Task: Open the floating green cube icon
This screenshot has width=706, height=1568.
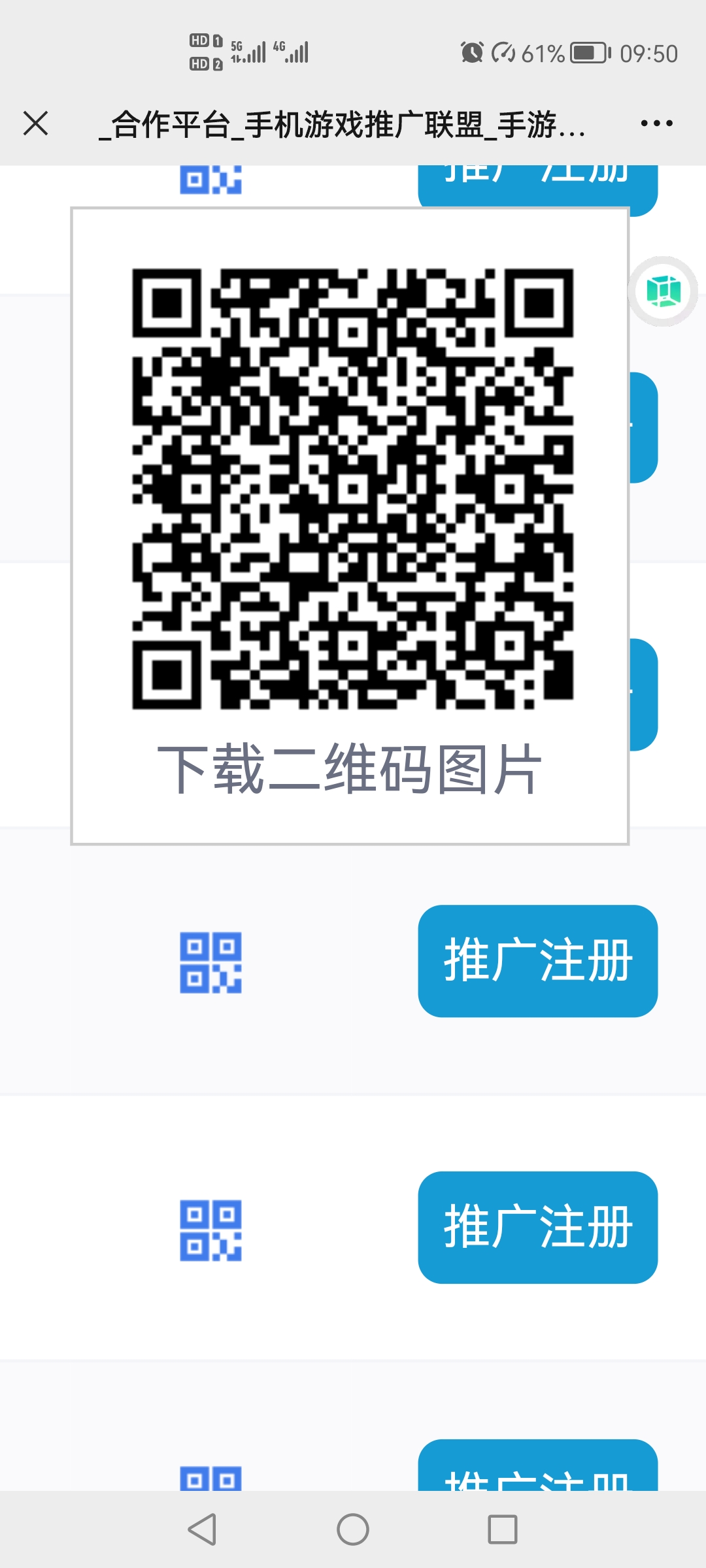Action: [663, 291]
